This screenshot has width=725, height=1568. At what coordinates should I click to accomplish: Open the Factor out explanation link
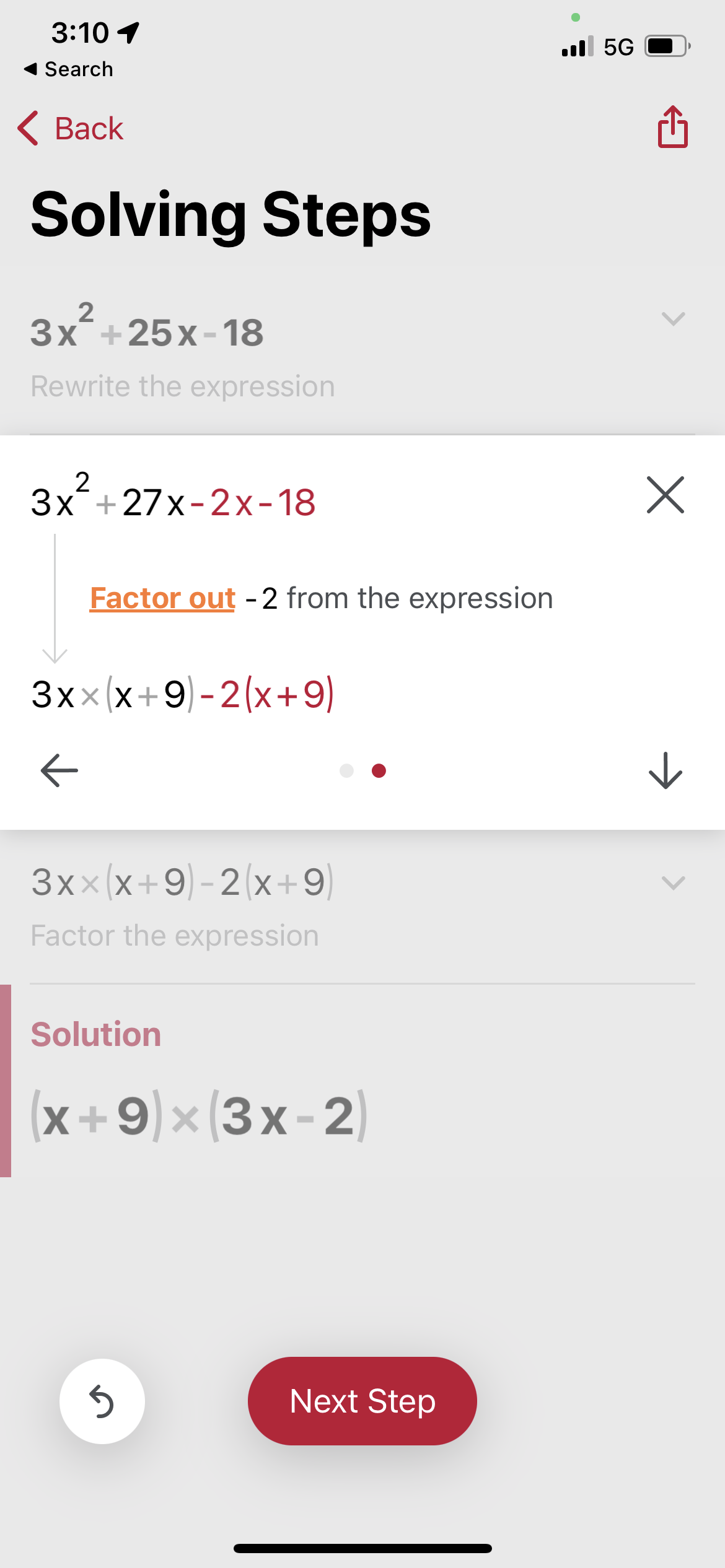click(162, 598)
